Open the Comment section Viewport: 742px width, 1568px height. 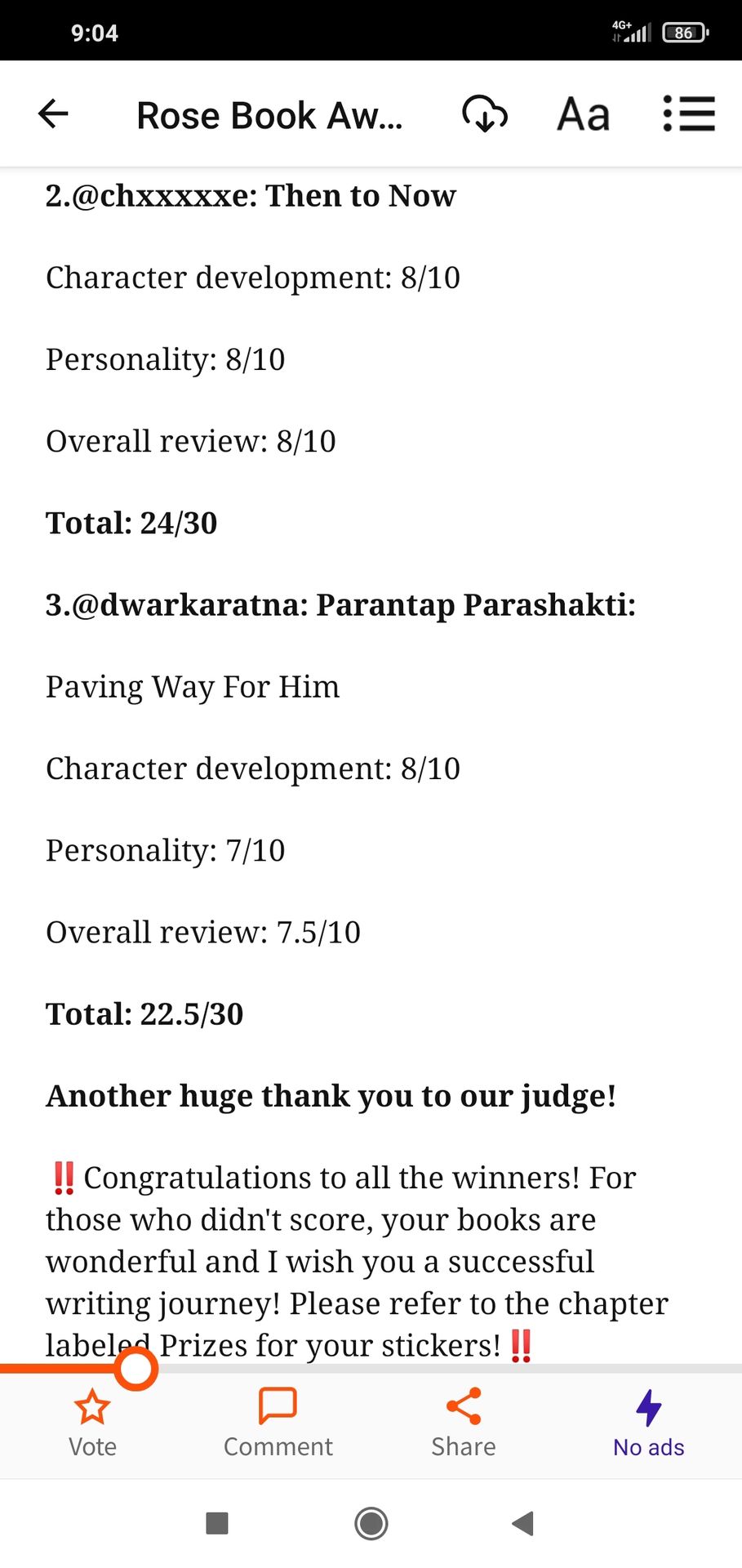pyautogui.click(x=278, y=1424)
